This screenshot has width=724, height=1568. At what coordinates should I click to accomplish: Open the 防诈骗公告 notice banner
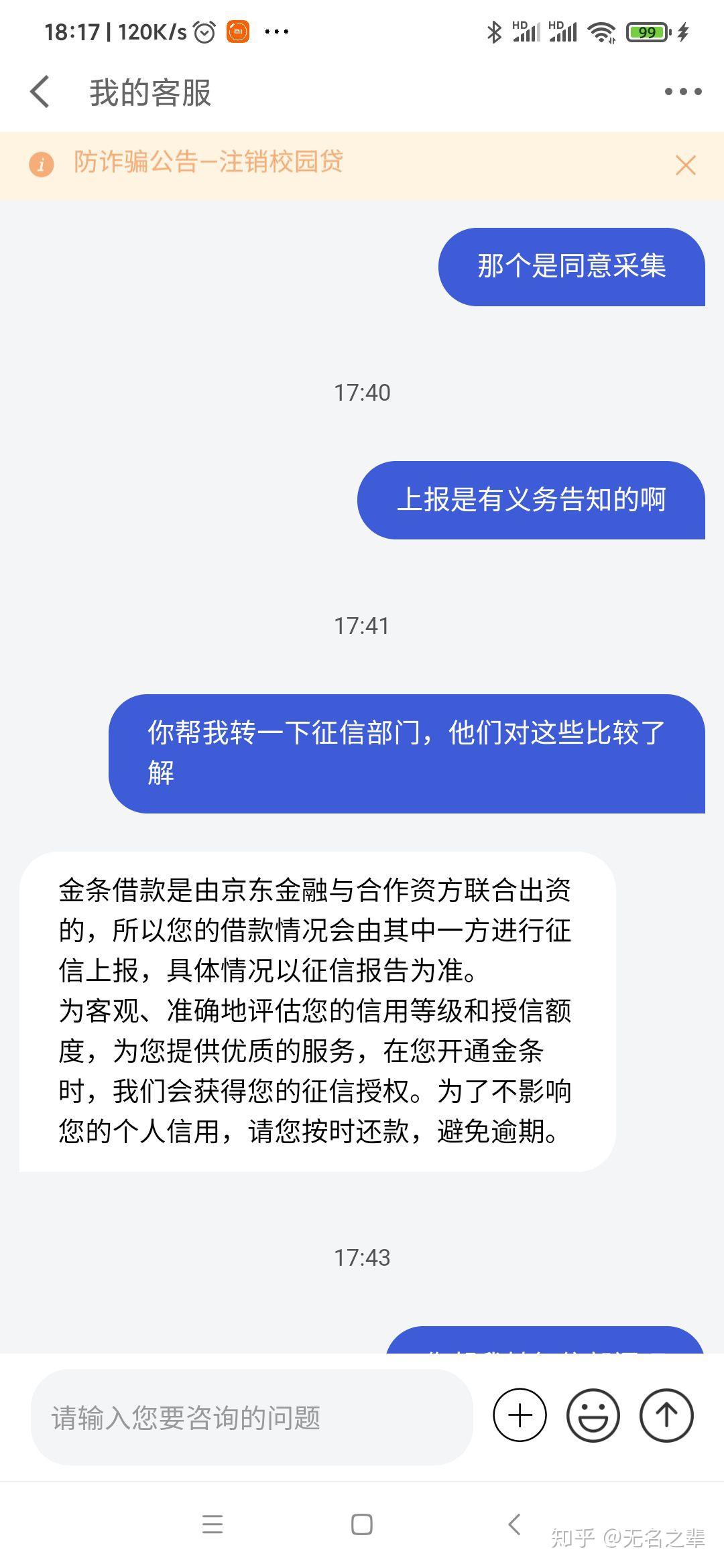coord(208,162)
